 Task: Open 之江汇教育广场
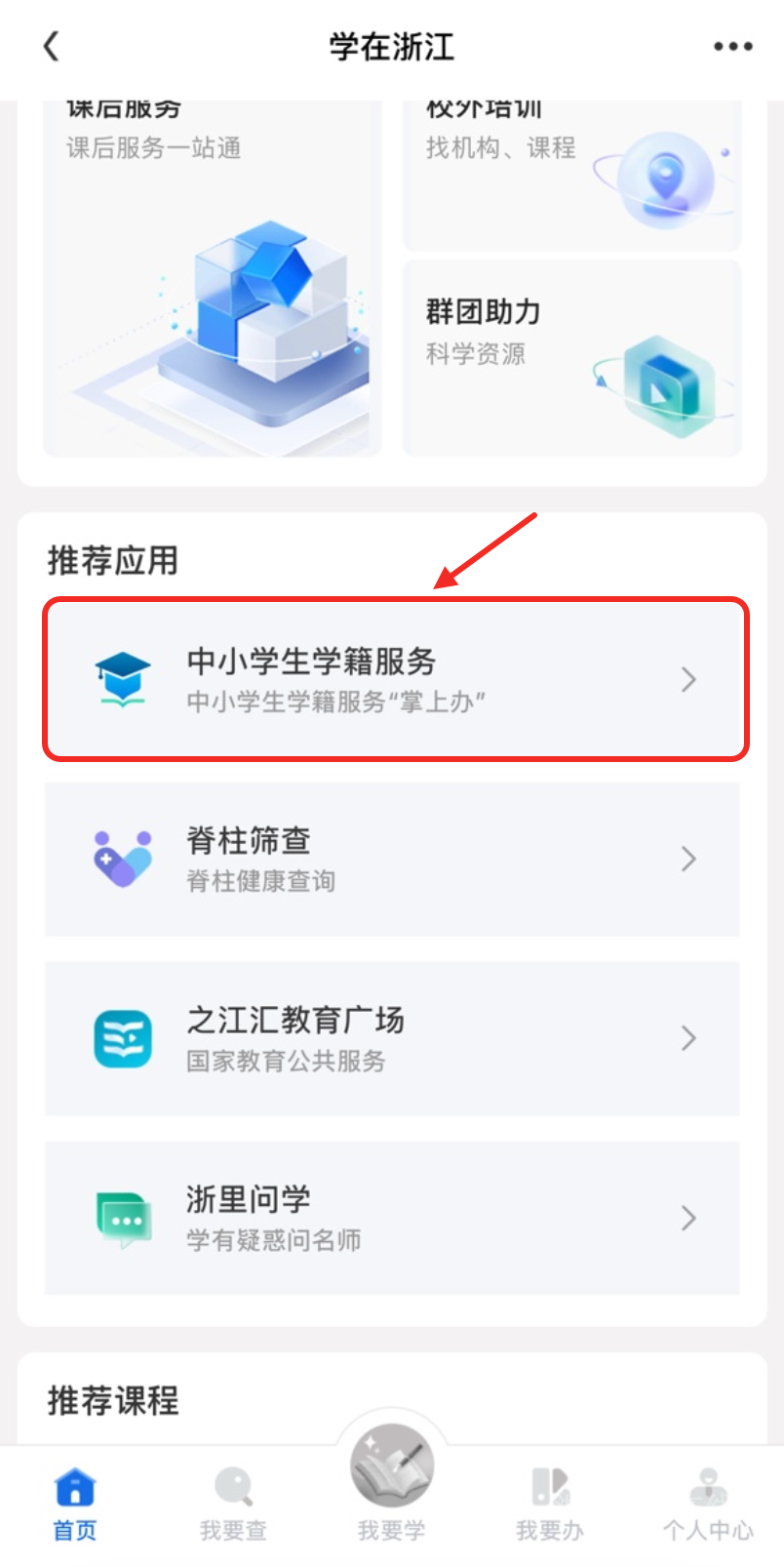click(392, 1038)
